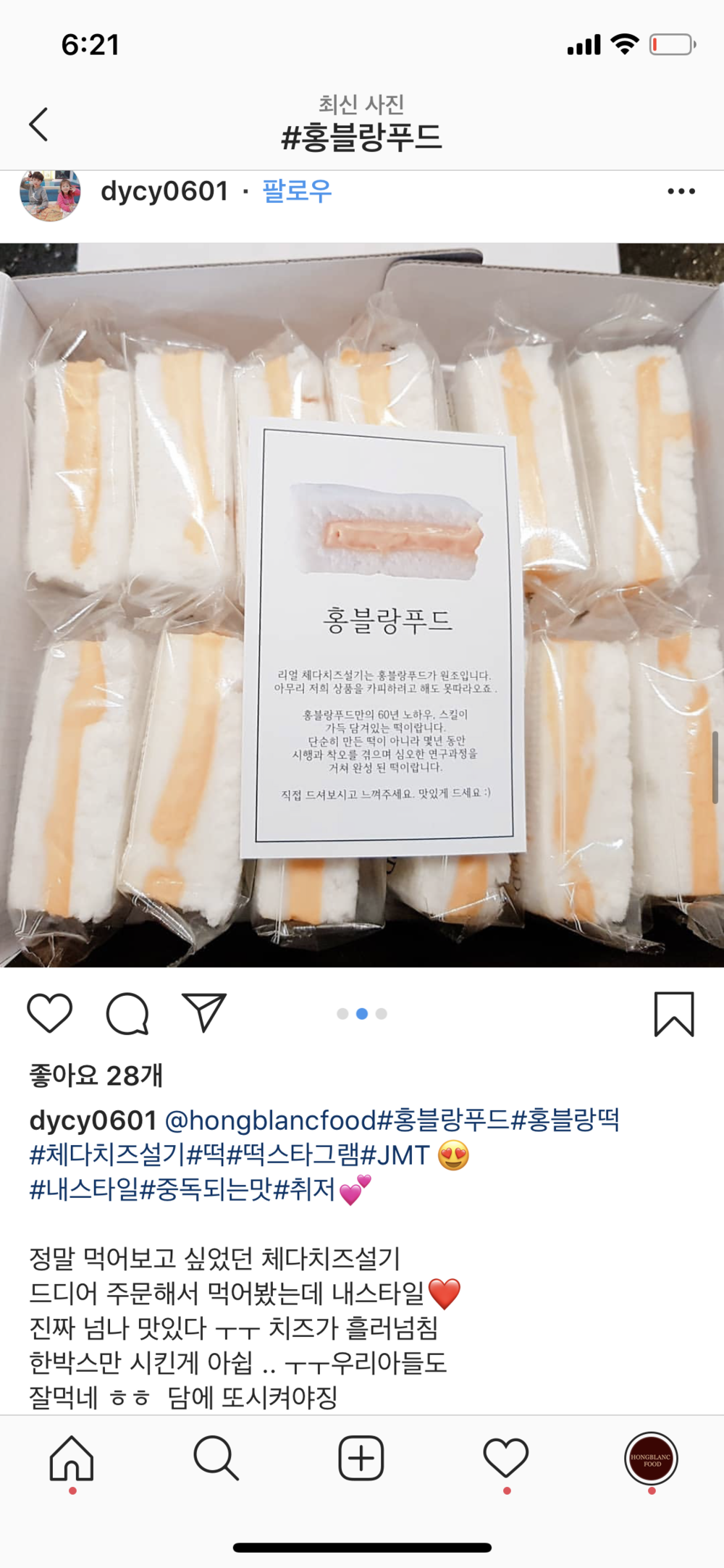Open dycy0601 username in the caption
The width and height of the screenshot is (724, 1568).
[x=93, y=1120]
